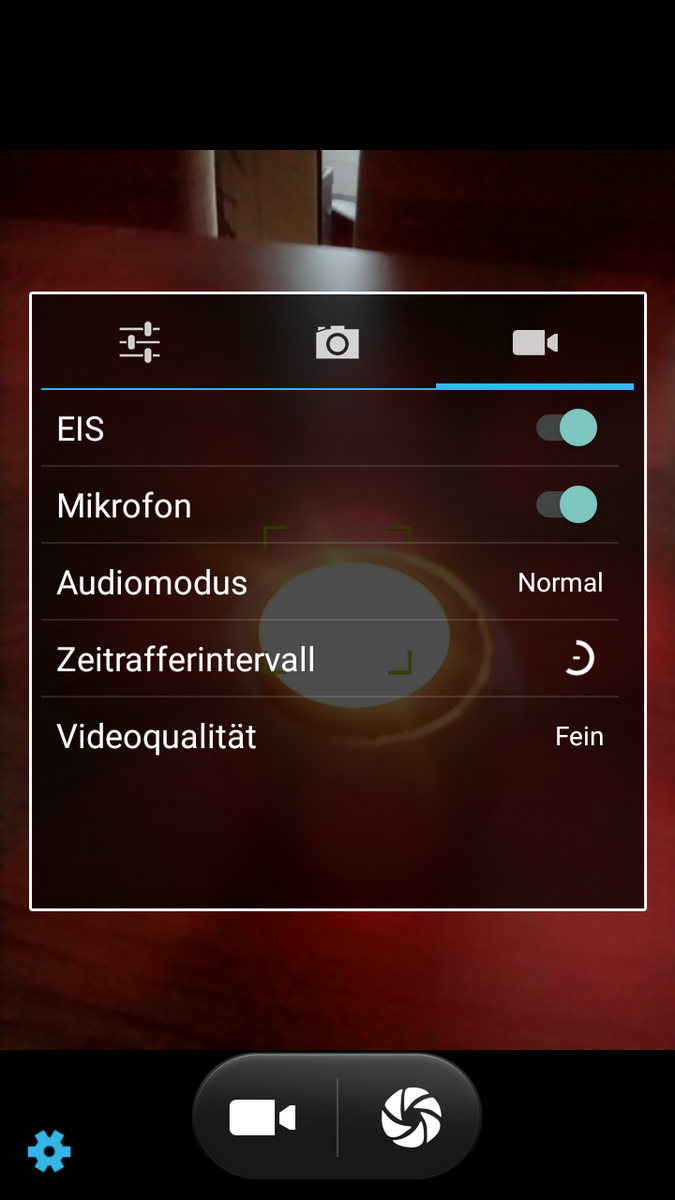
Task: Switch to the photo camera settings tab
Action: click(337, 343)
